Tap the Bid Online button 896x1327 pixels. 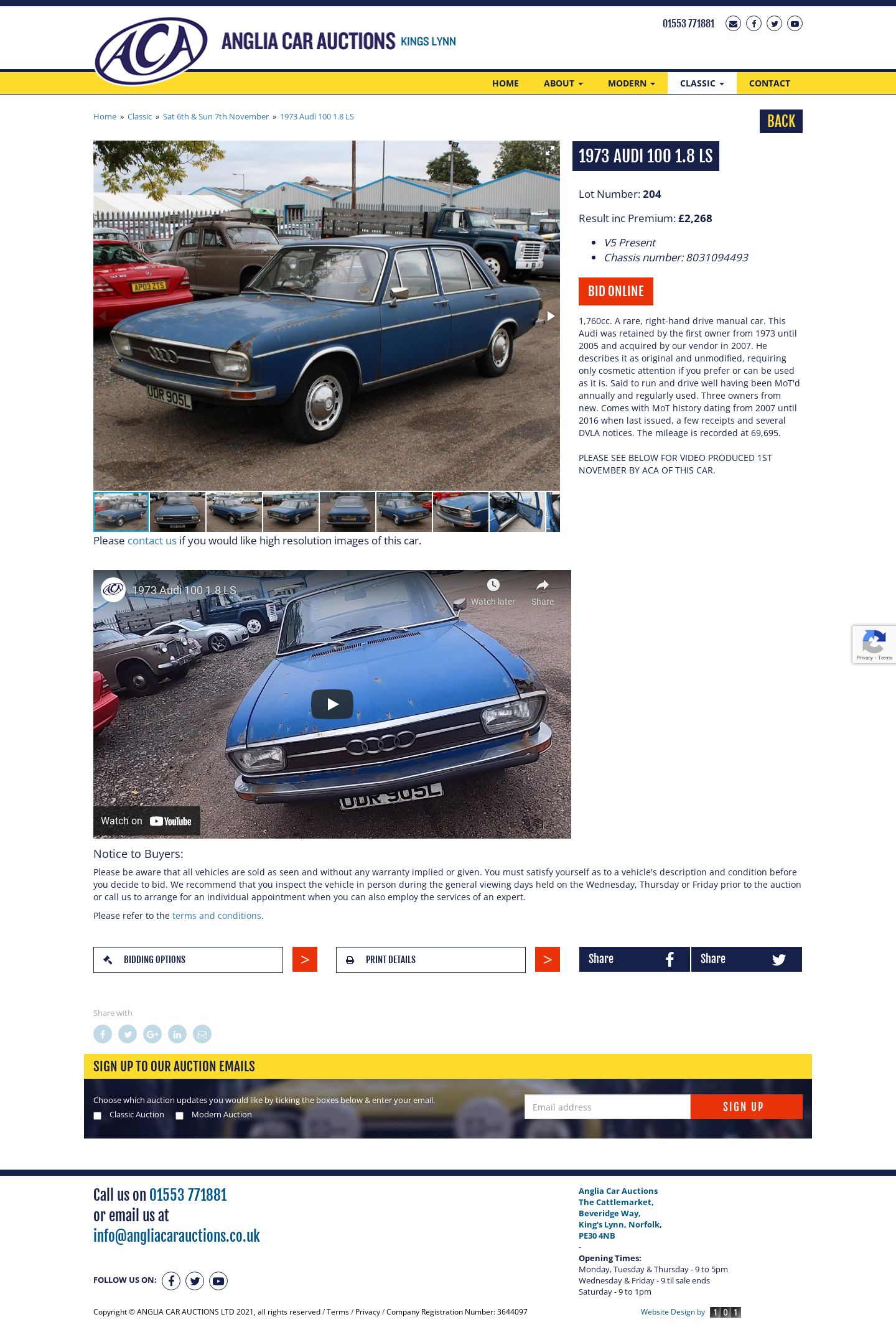coord(615,291)
